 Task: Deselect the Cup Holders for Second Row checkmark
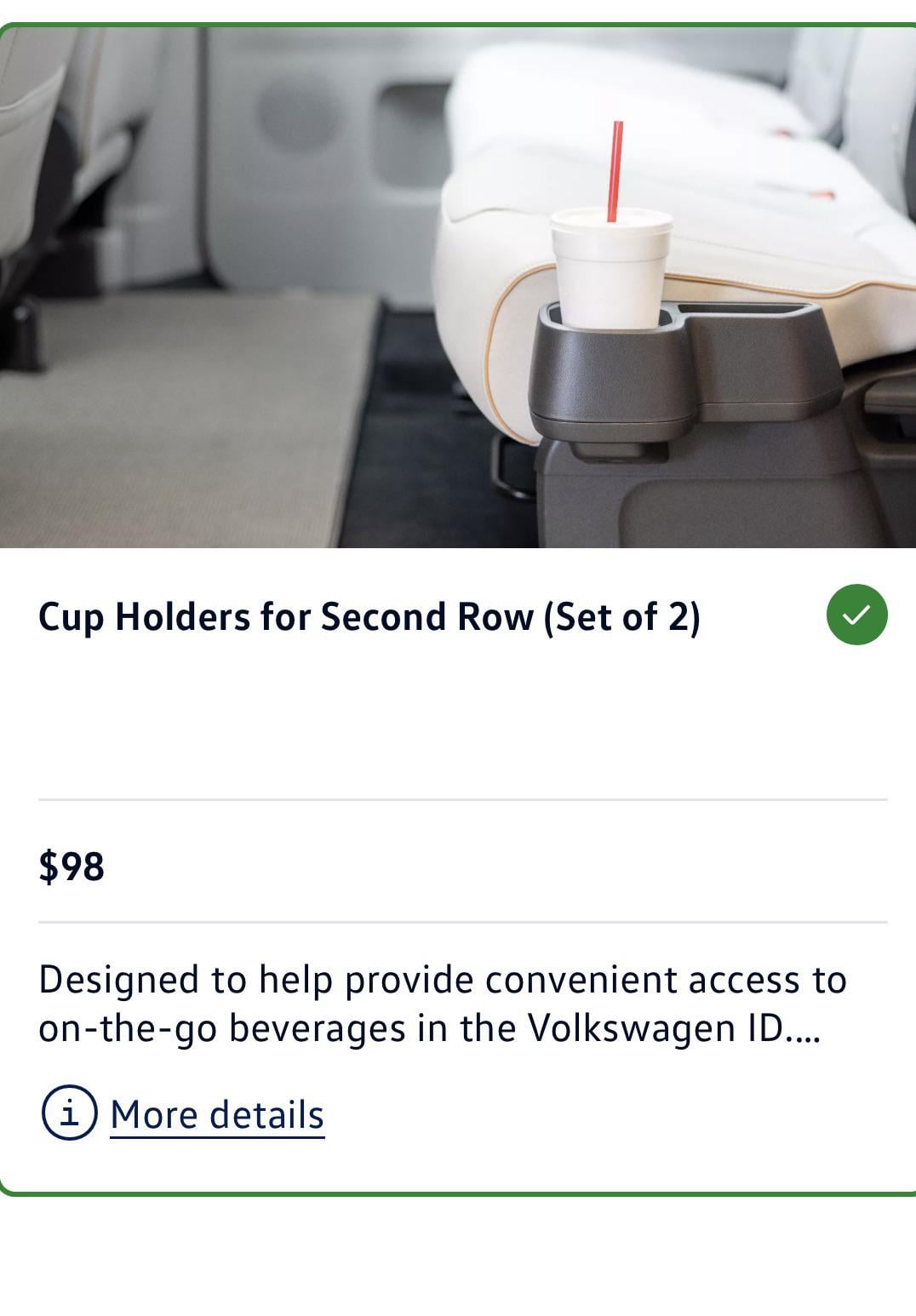point(856,615)
